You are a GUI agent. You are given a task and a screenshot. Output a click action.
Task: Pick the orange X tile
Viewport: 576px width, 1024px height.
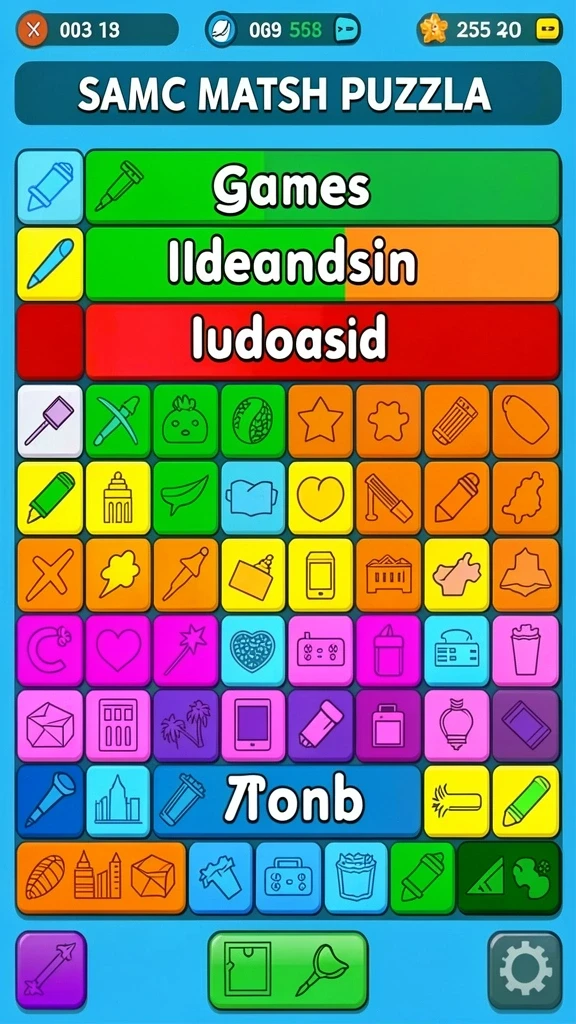tap(50, 575)
